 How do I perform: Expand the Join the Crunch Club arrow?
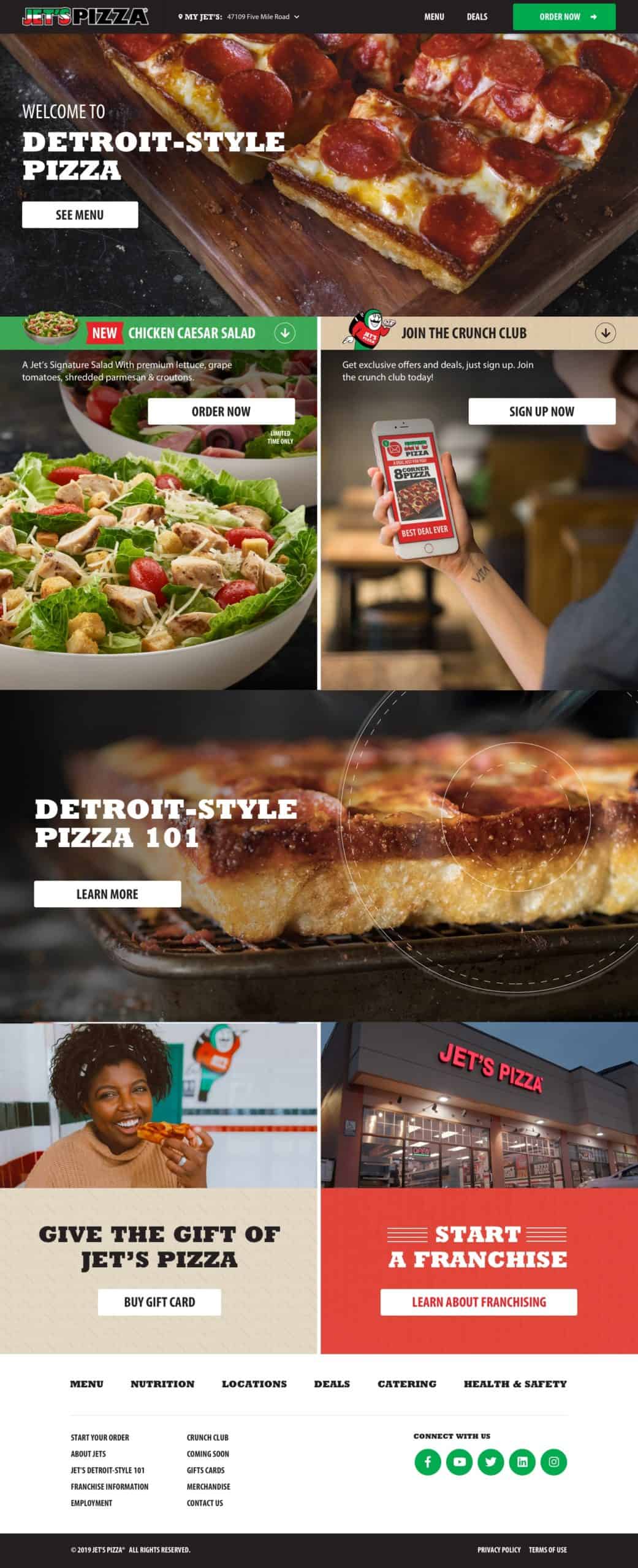605,333
